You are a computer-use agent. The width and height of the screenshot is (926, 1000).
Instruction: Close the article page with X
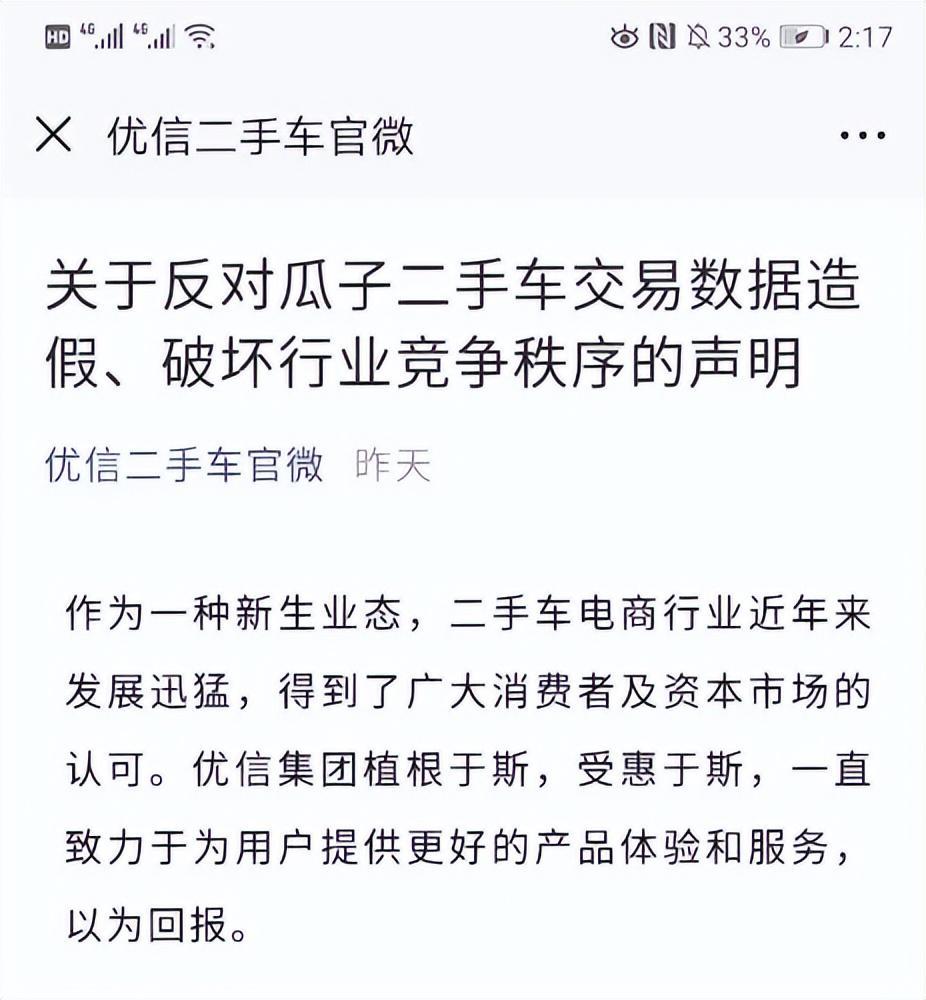coord(54,135)
